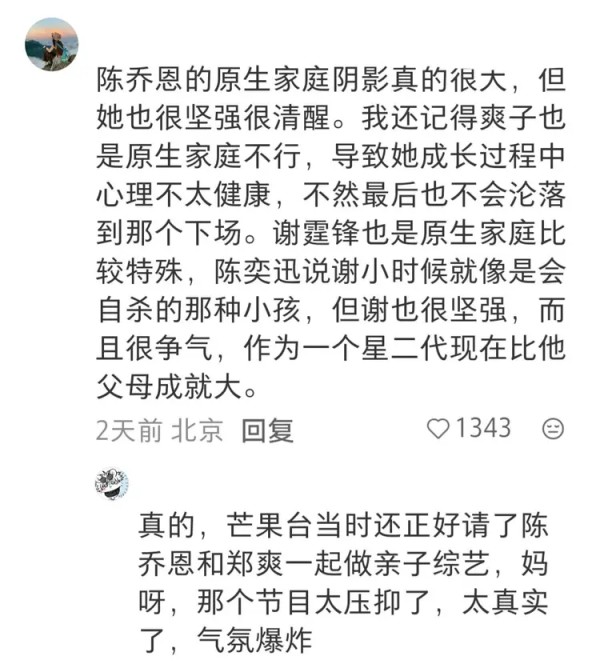Tap the emoji face icon beside likes
The image size is (600, 668).
[x=552, y=429]
